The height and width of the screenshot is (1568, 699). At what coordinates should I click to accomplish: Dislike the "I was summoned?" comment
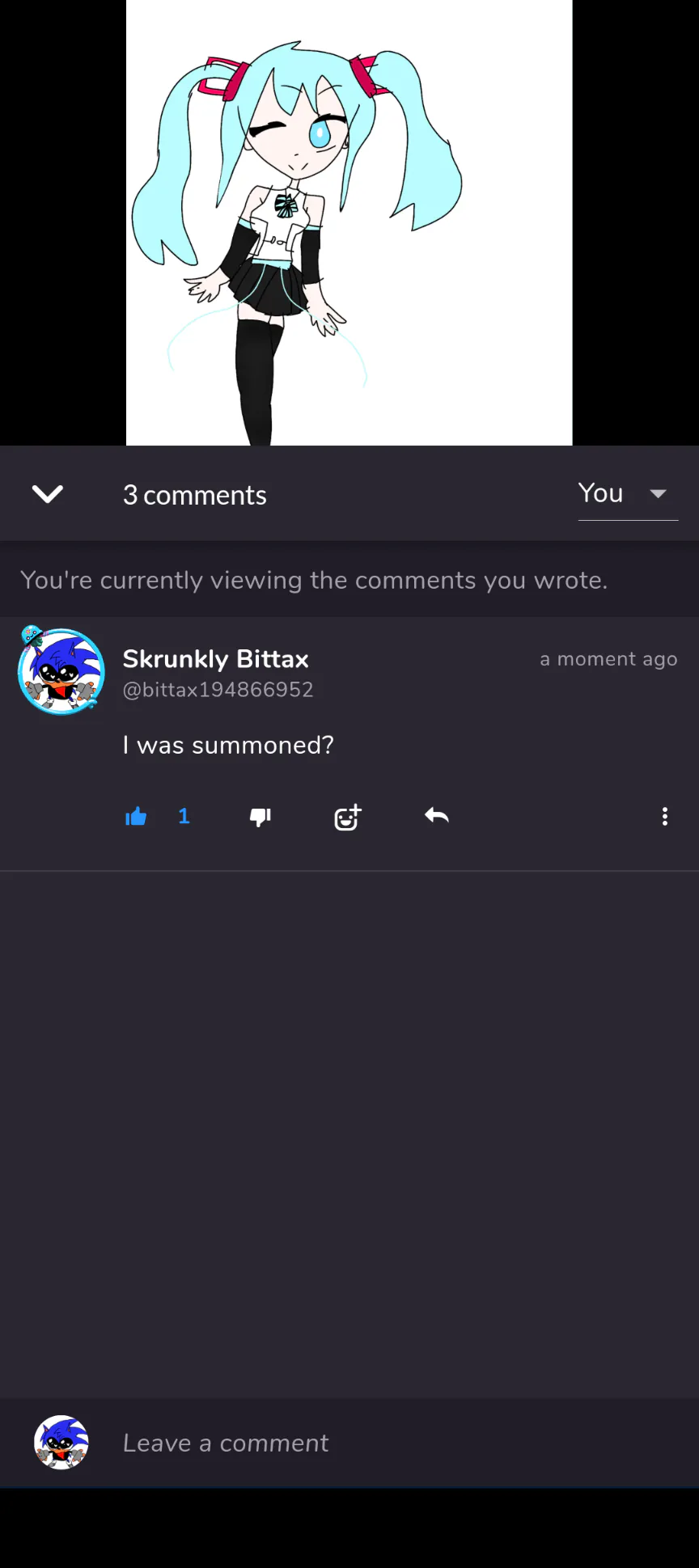pos(261,818)
